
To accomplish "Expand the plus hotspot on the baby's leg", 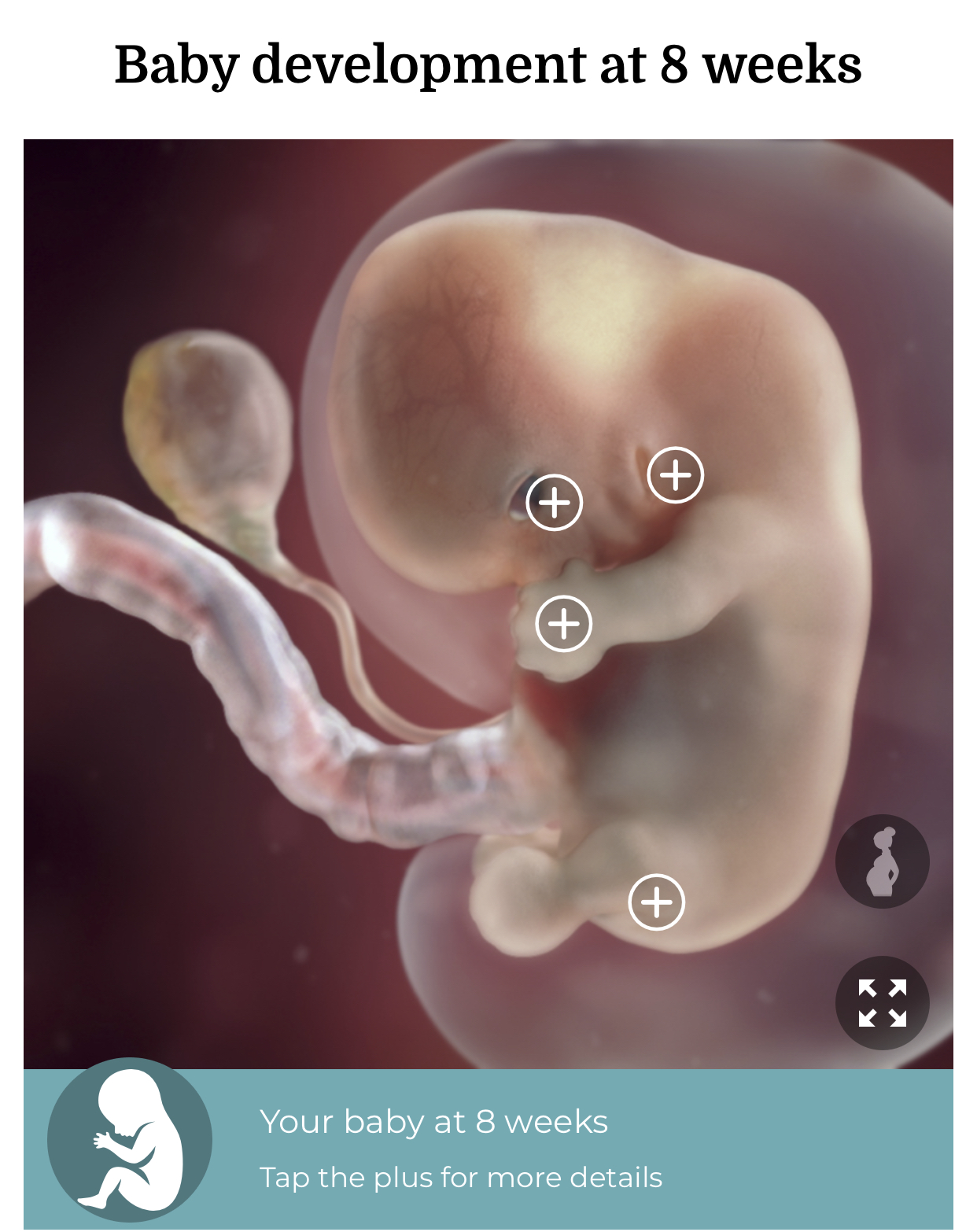I will (656, 902).
